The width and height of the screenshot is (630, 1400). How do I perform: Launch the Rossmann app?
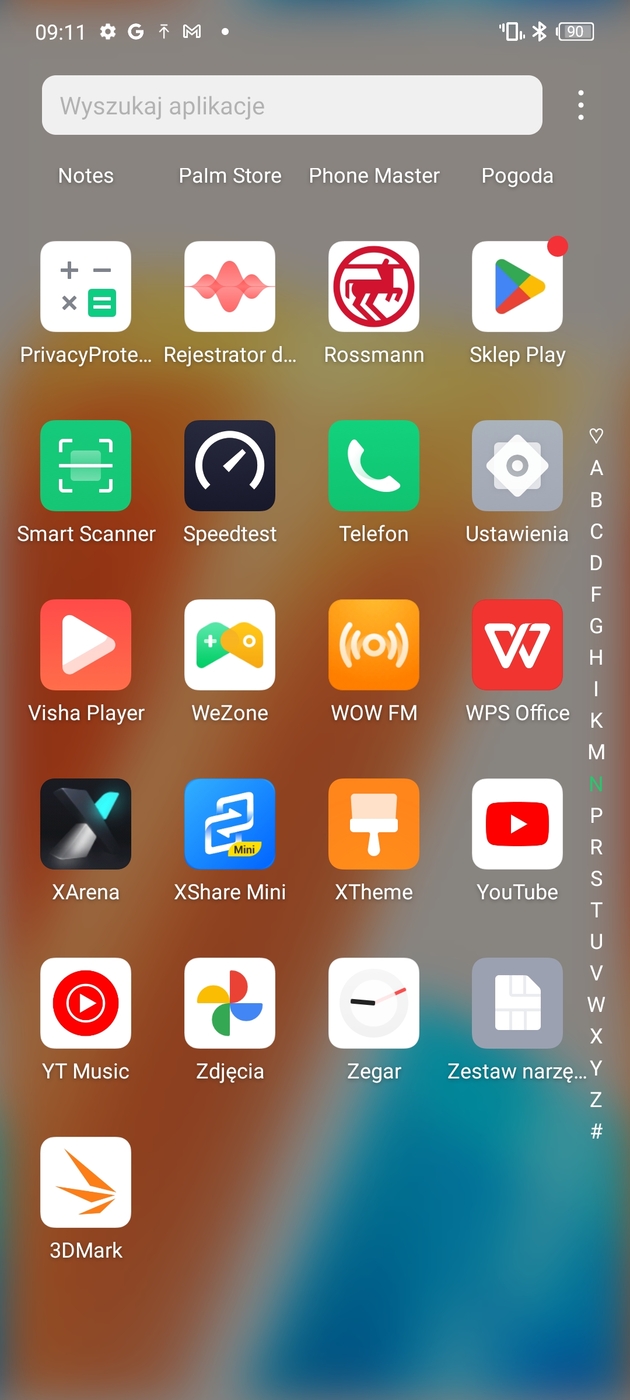(x=373, y=287)
